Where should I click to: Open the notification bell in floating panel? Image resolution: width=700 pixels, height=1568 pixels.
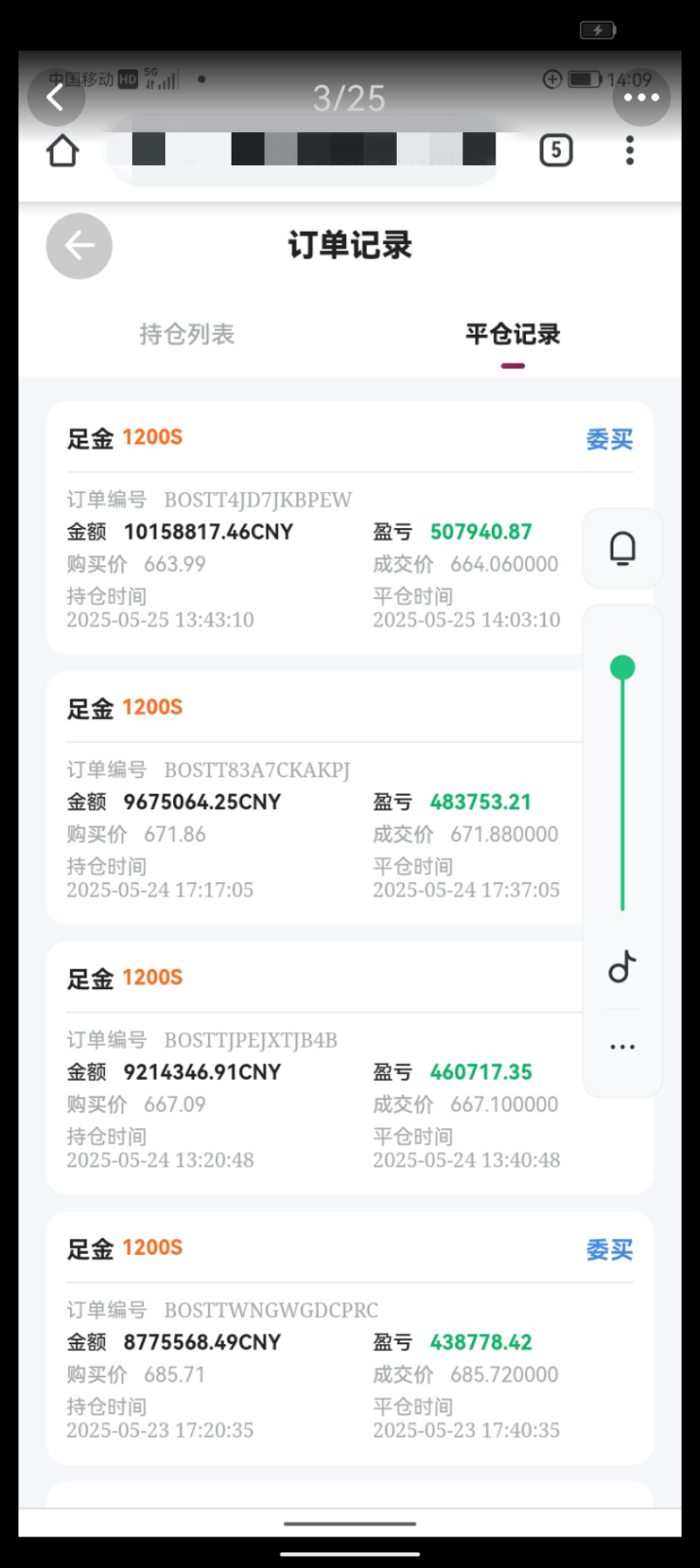click(x=622, y=549)
